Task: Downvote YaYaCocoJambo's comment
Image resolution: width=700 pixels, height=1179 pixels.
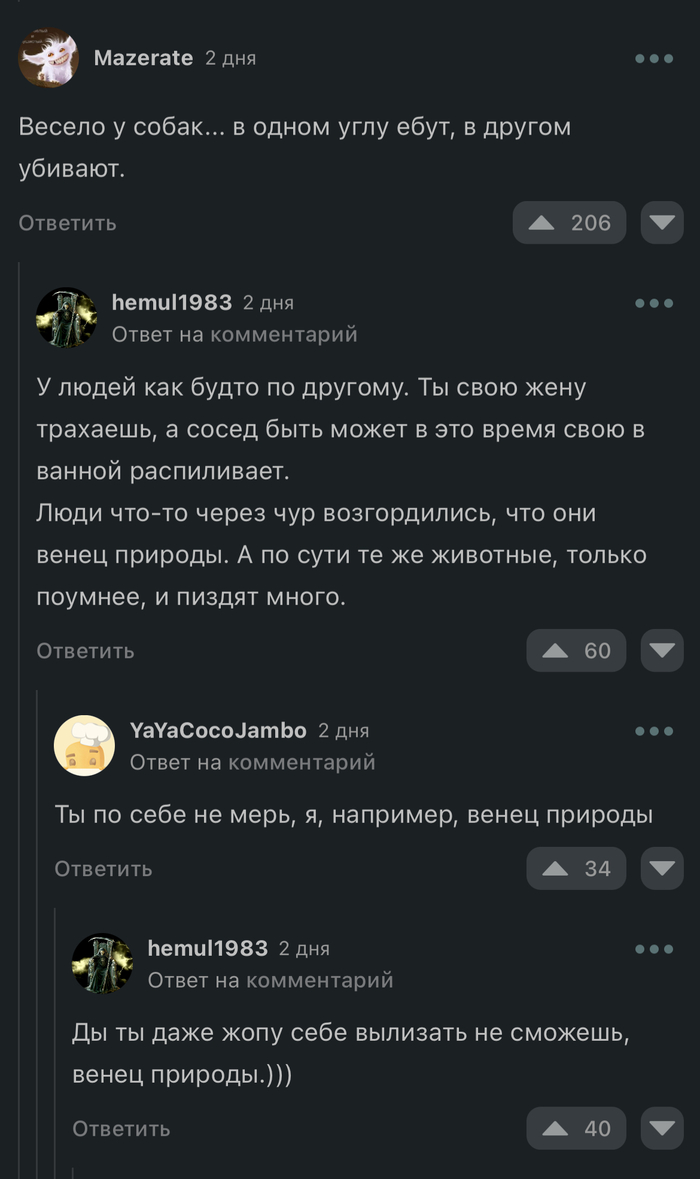Action: 661,869
